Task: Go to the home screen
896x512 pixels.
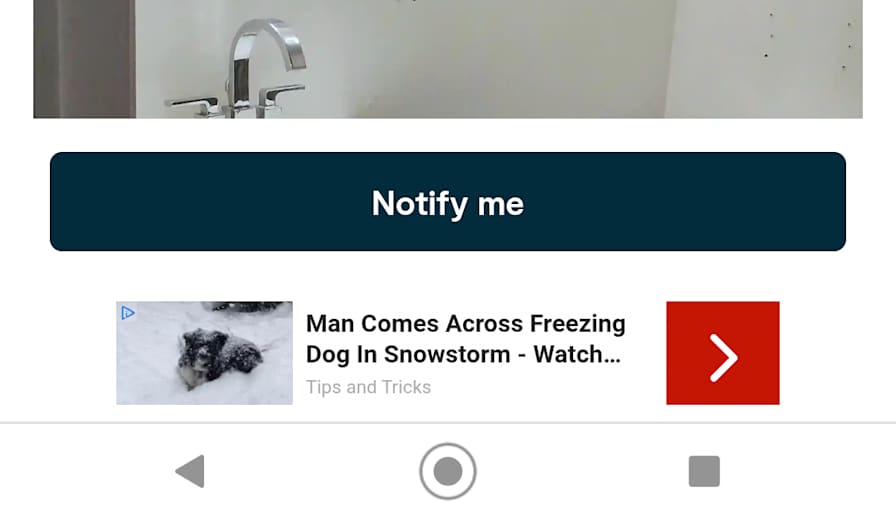Action: click(447, 471)
